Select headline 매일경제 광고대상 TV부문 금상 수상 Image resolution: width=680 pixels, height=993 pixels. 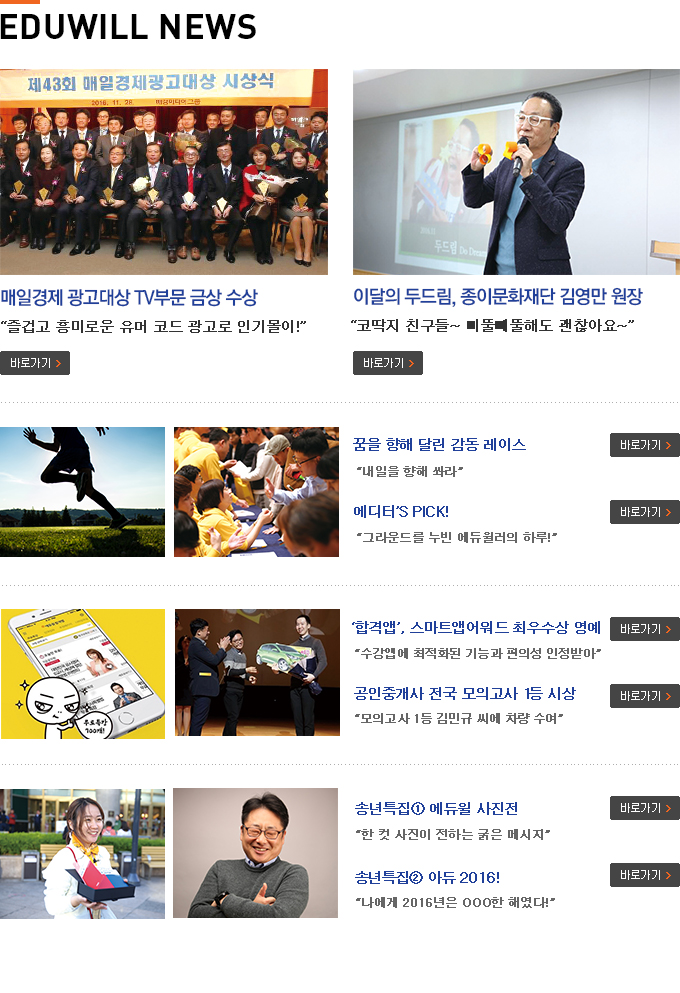point(129,297)
